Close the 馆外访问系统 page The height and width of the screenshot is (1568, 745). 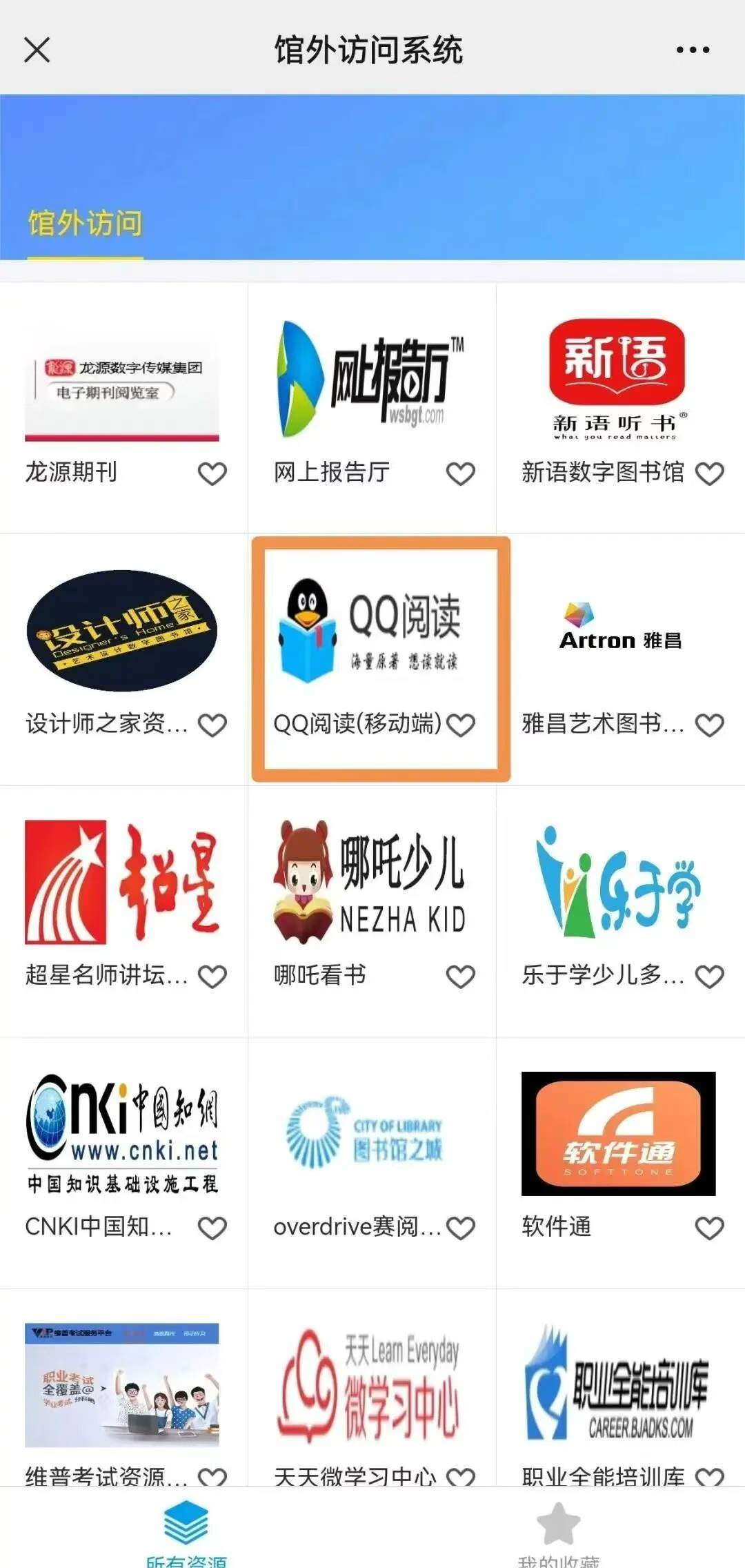click(x=37, y=50)
